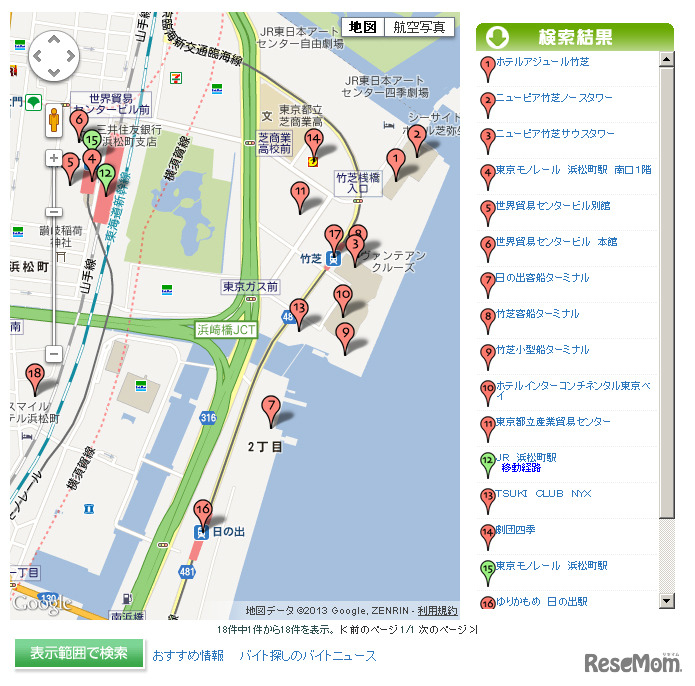Image resolution: width=695 pixels, height=686 pixels.
Task: Zoom in with the map's plus button
Action: (54, 158)
